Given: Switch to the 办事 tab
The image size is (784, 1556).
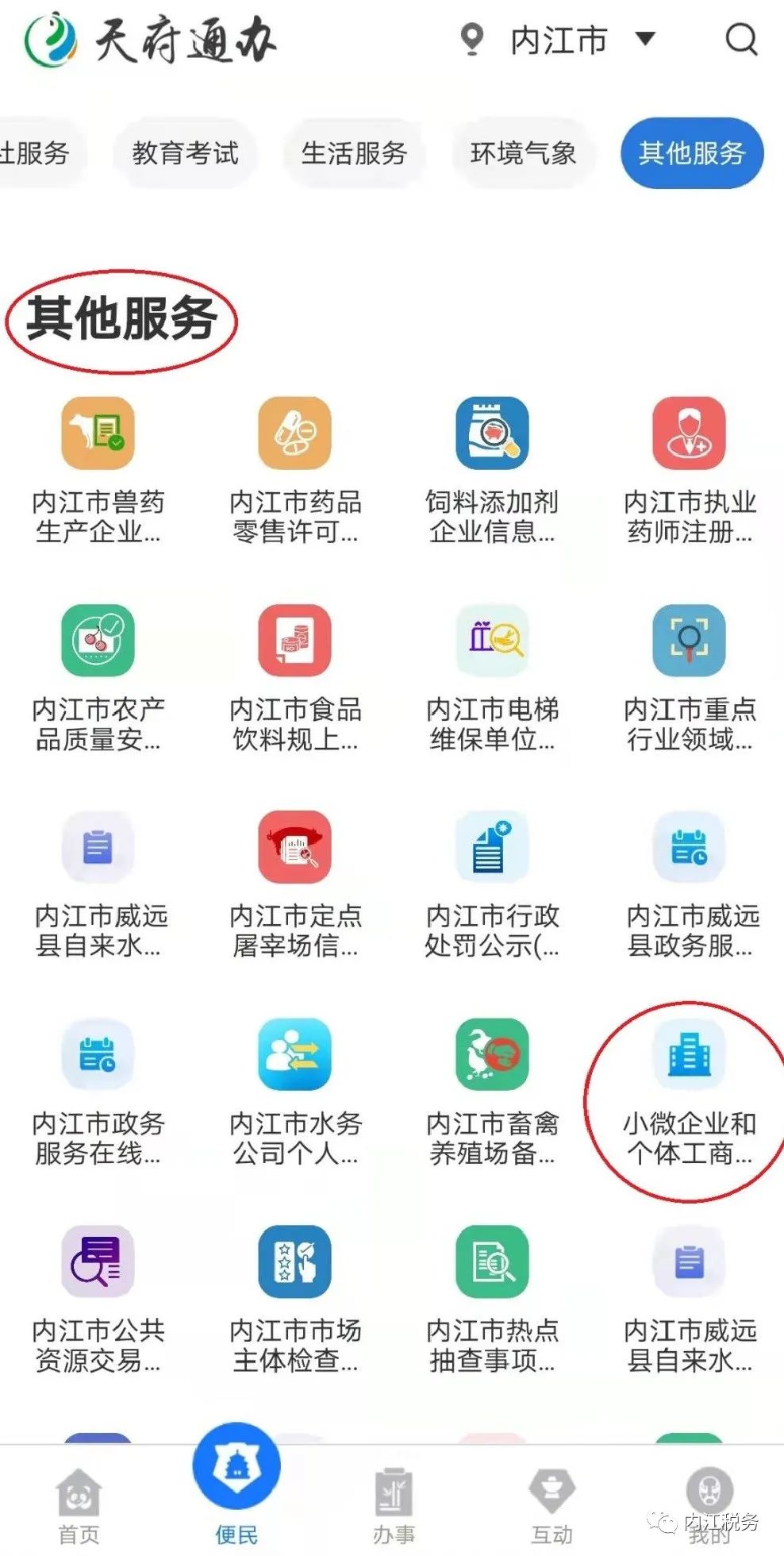Looking at the screenshot, I should (x=394, y=1506).
